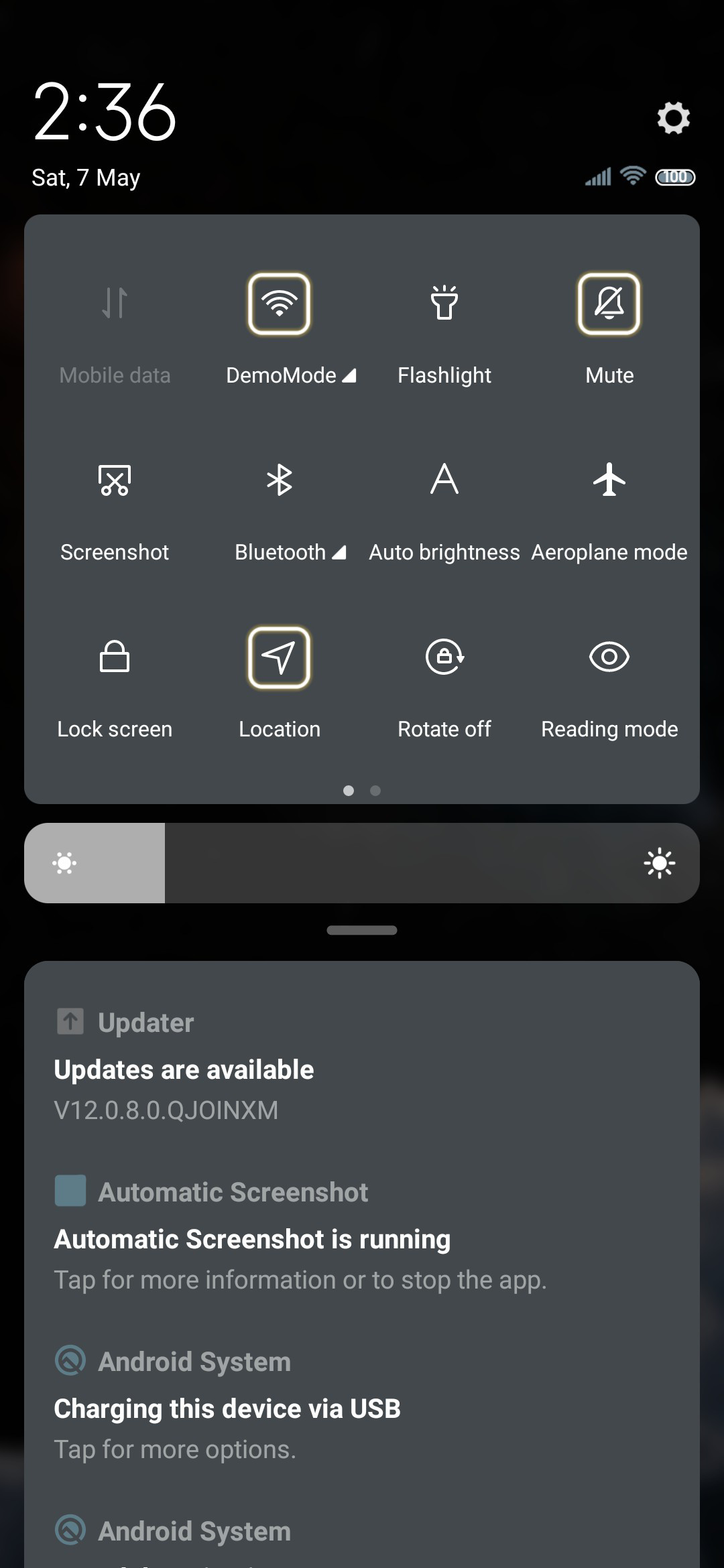Screen dimensions: 724x1568
Task: Tap the Lock screen tile
Action: coord(115,657)
